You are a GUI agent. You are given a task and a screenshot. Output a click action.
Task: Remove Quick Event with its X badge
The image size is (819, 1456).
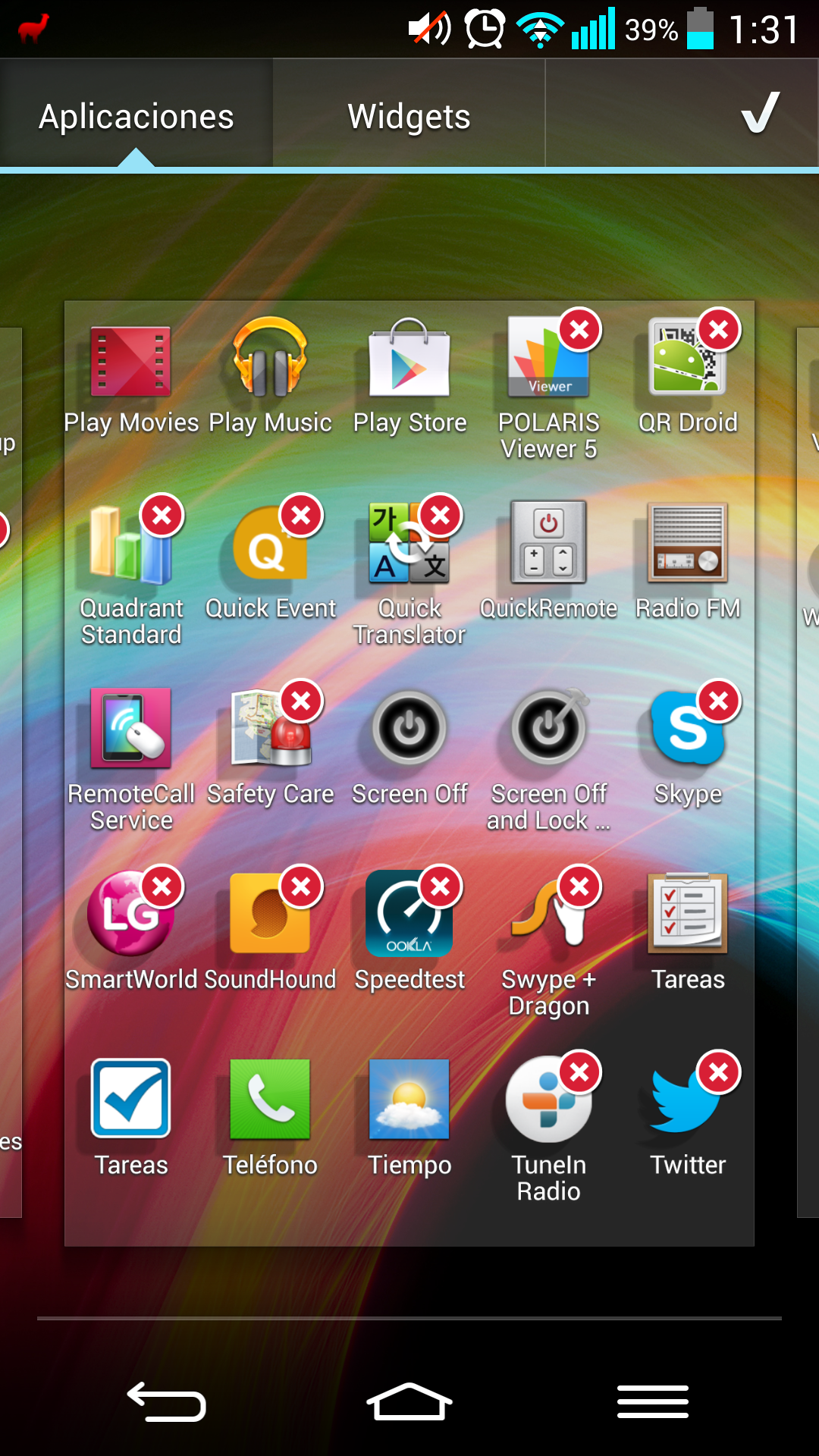[x=302, y=516]
